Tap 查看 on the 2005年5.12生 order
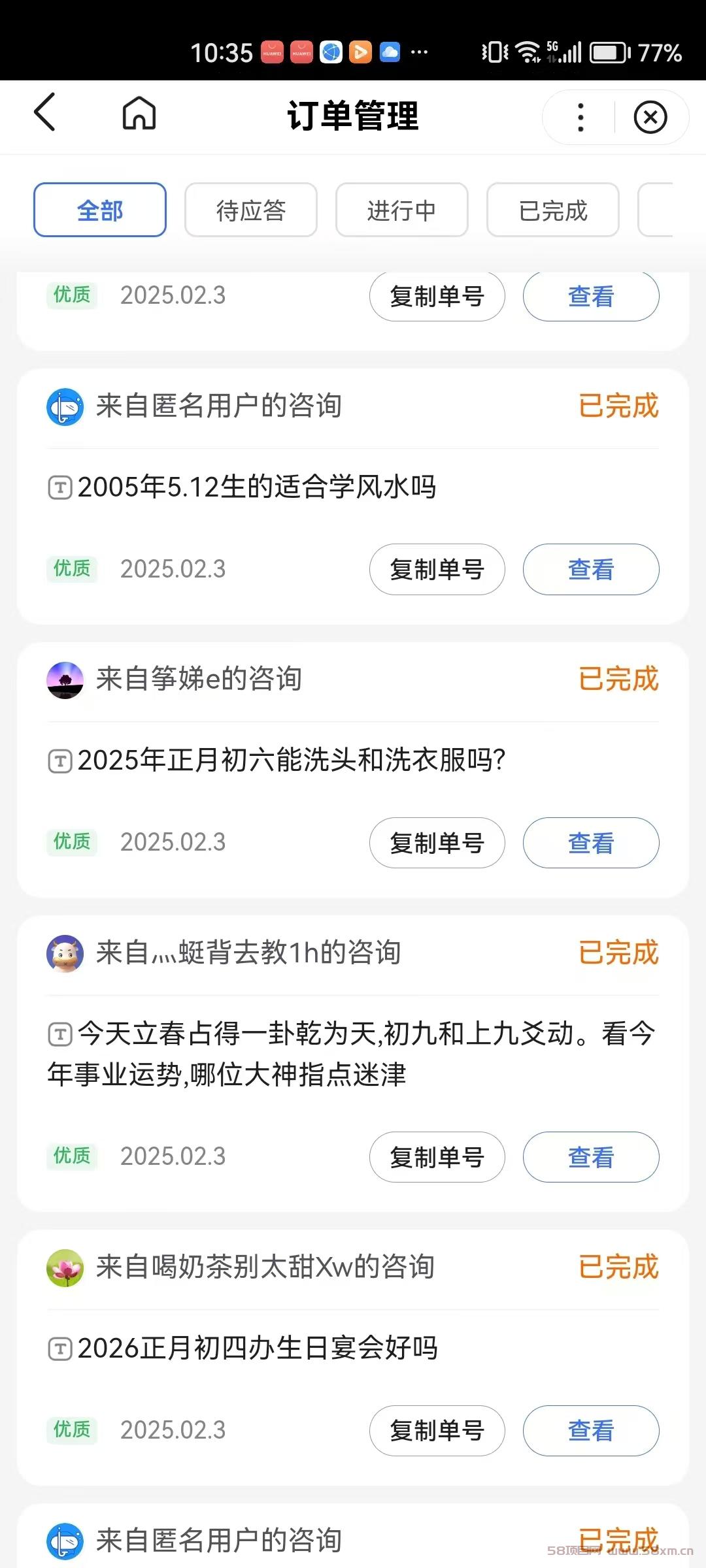This screenshot has width=706, height=1568. (x=591, y=569)
